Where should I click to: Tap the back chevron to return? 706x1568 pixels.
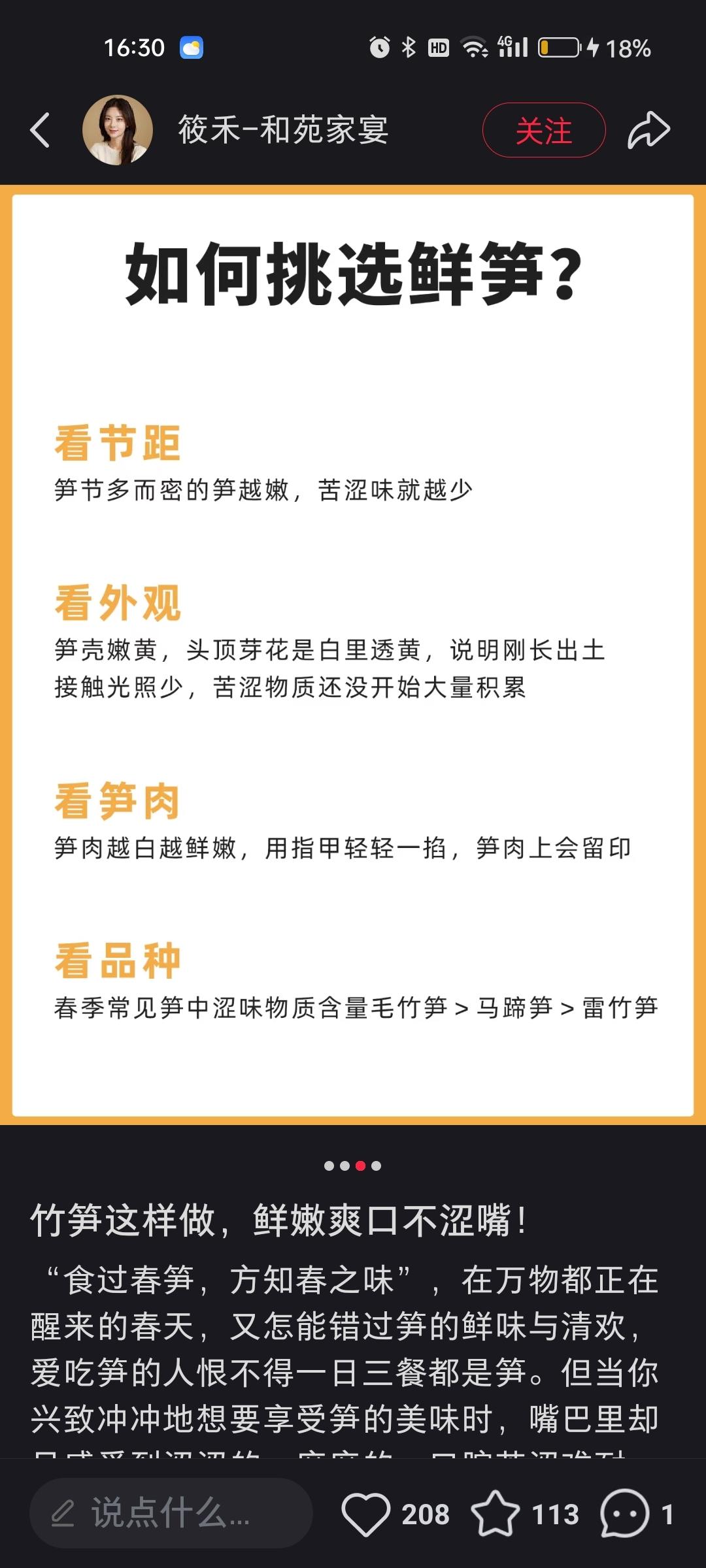click(x=41, y=130)
